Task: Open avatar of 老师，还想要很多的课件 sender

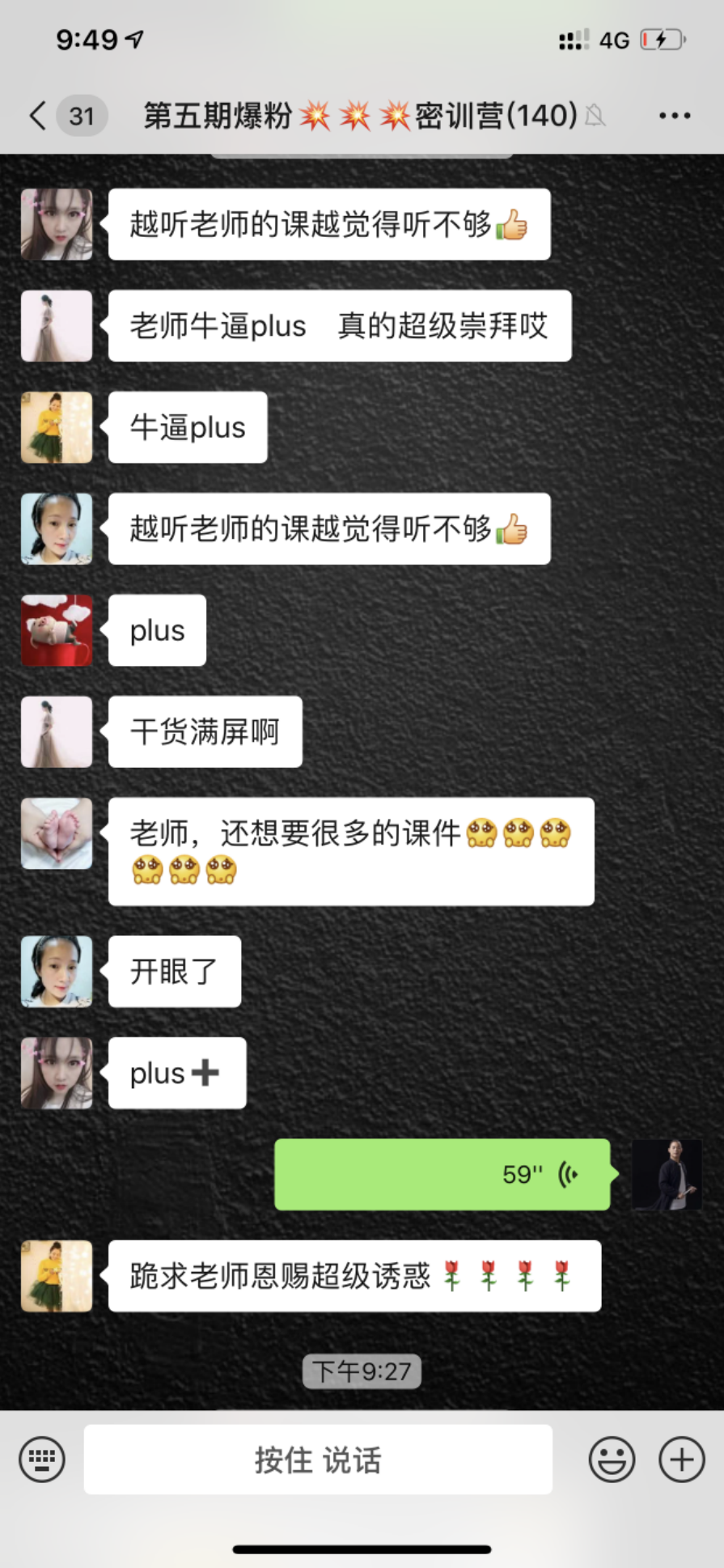Action: 57,833
